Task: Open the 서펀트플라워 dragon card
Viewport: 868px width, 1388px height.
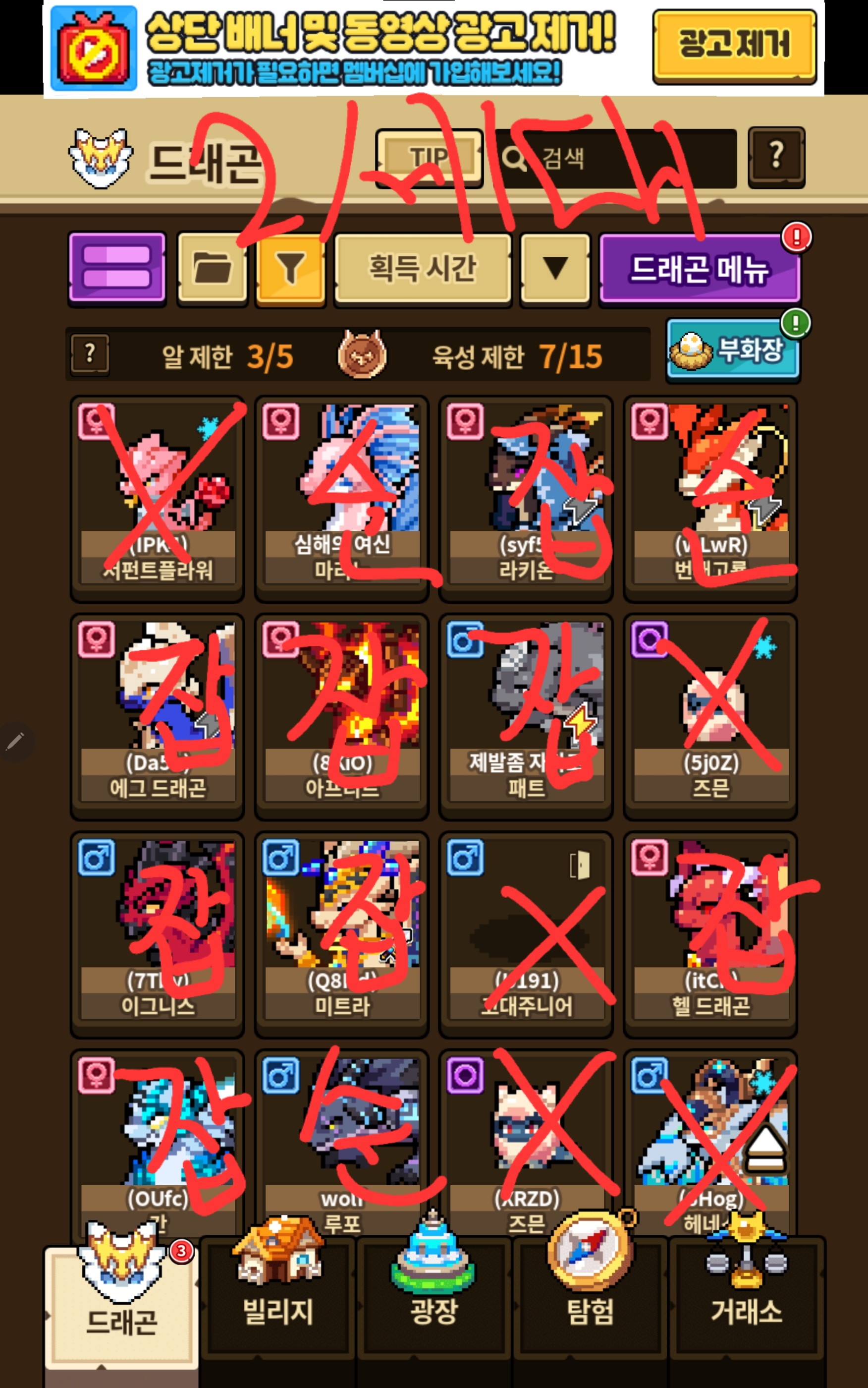Action: coord(157,498)
